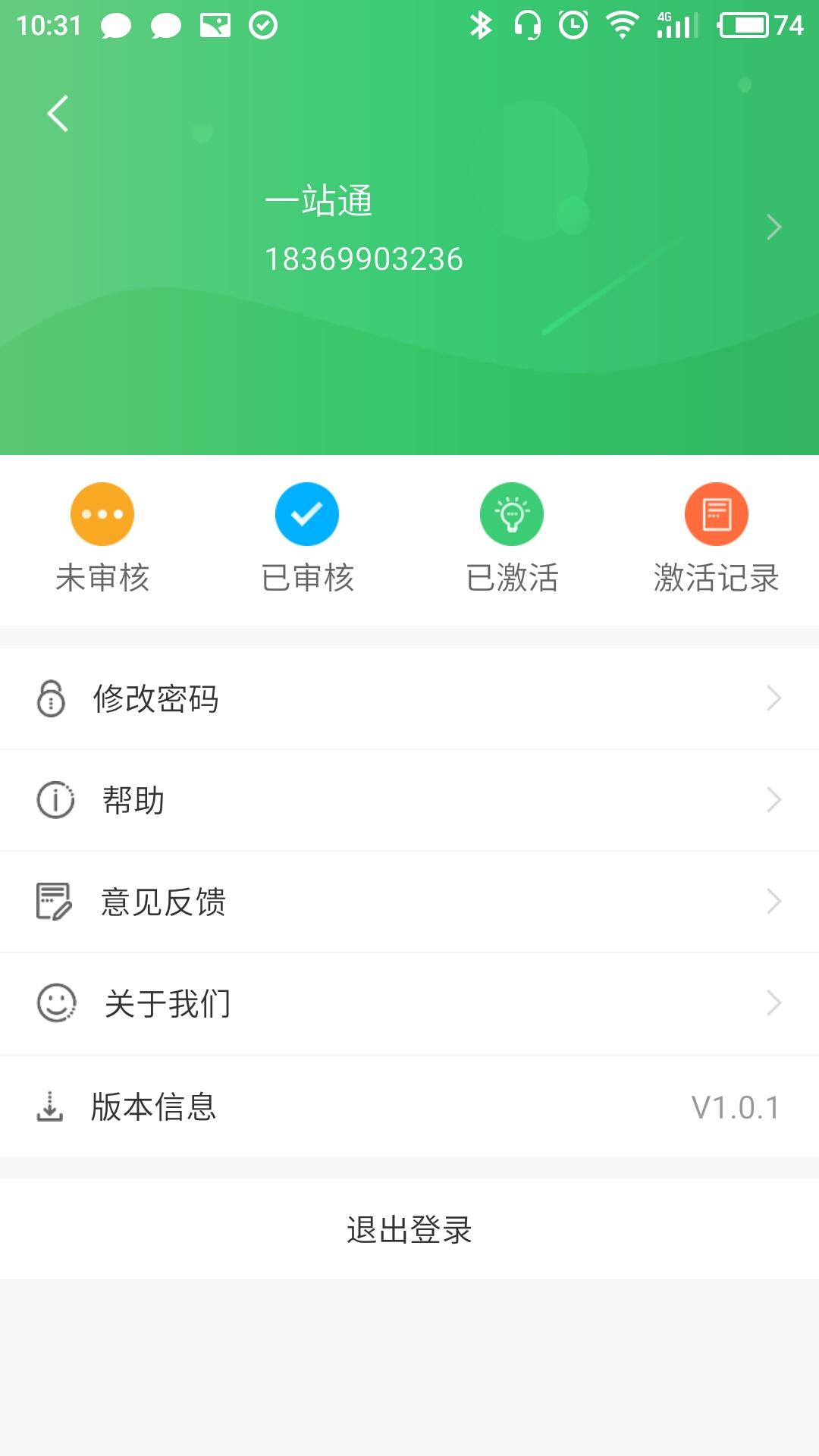Open the 关于我们 about page

click(x=409, y=1003)
